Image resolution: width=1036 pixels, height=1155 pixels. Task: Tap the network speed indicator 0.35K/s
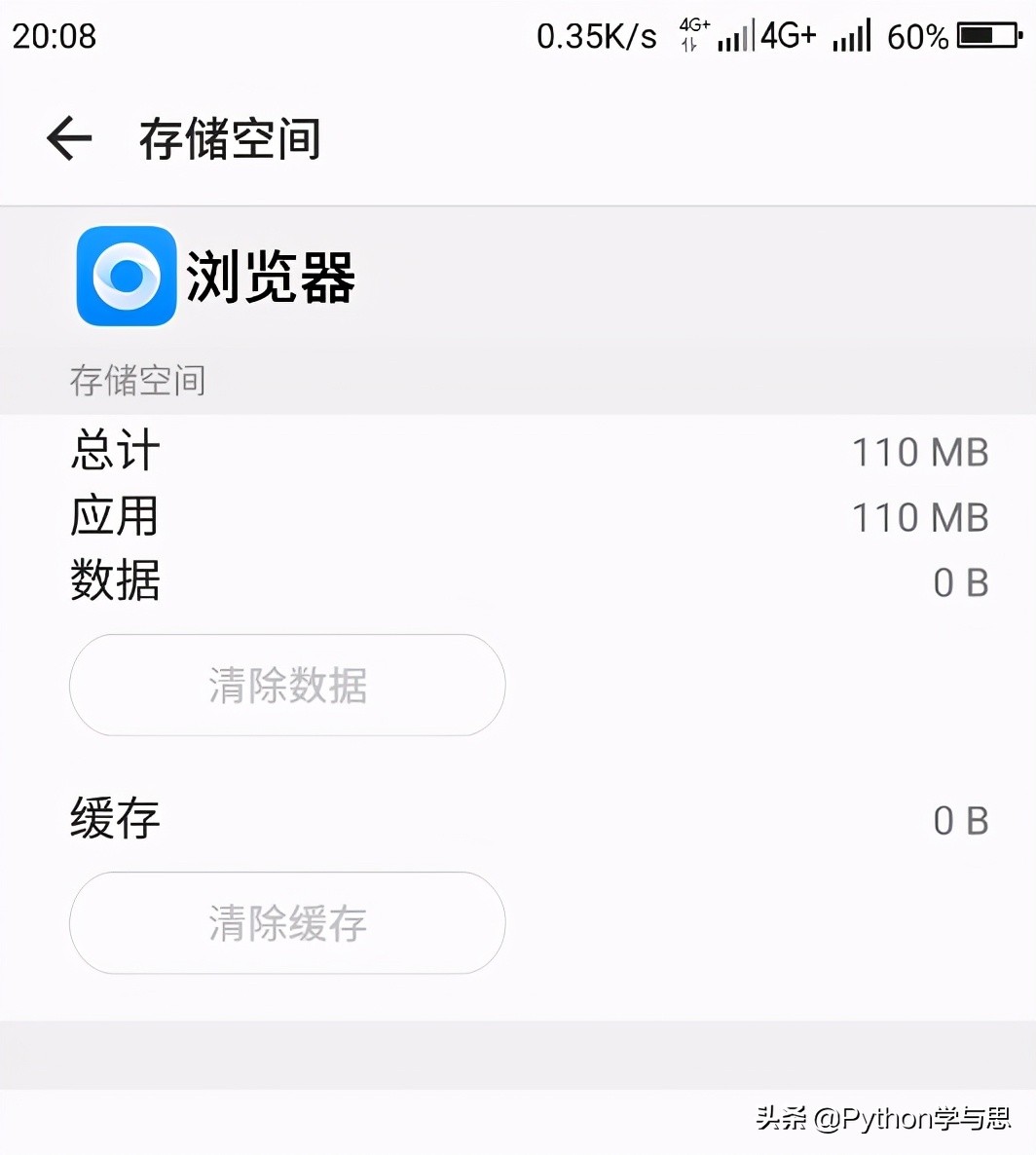597,35
